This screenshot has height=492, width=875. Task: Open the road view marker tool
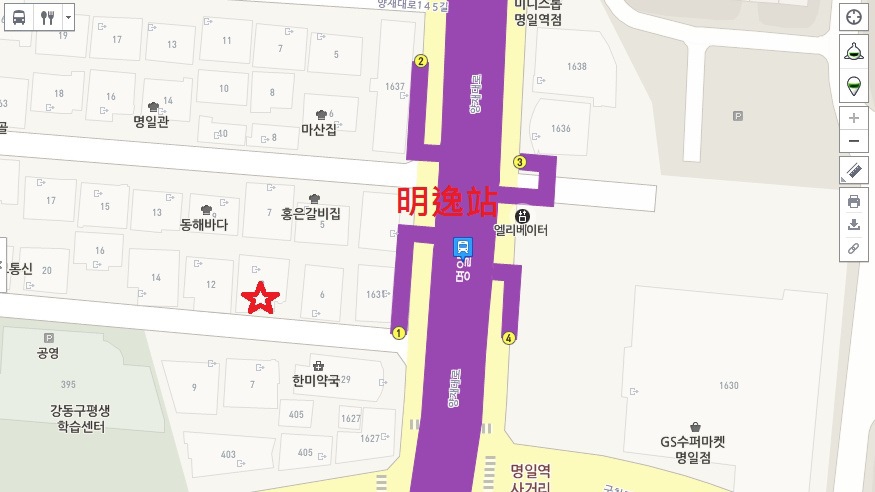coord(853,52)
